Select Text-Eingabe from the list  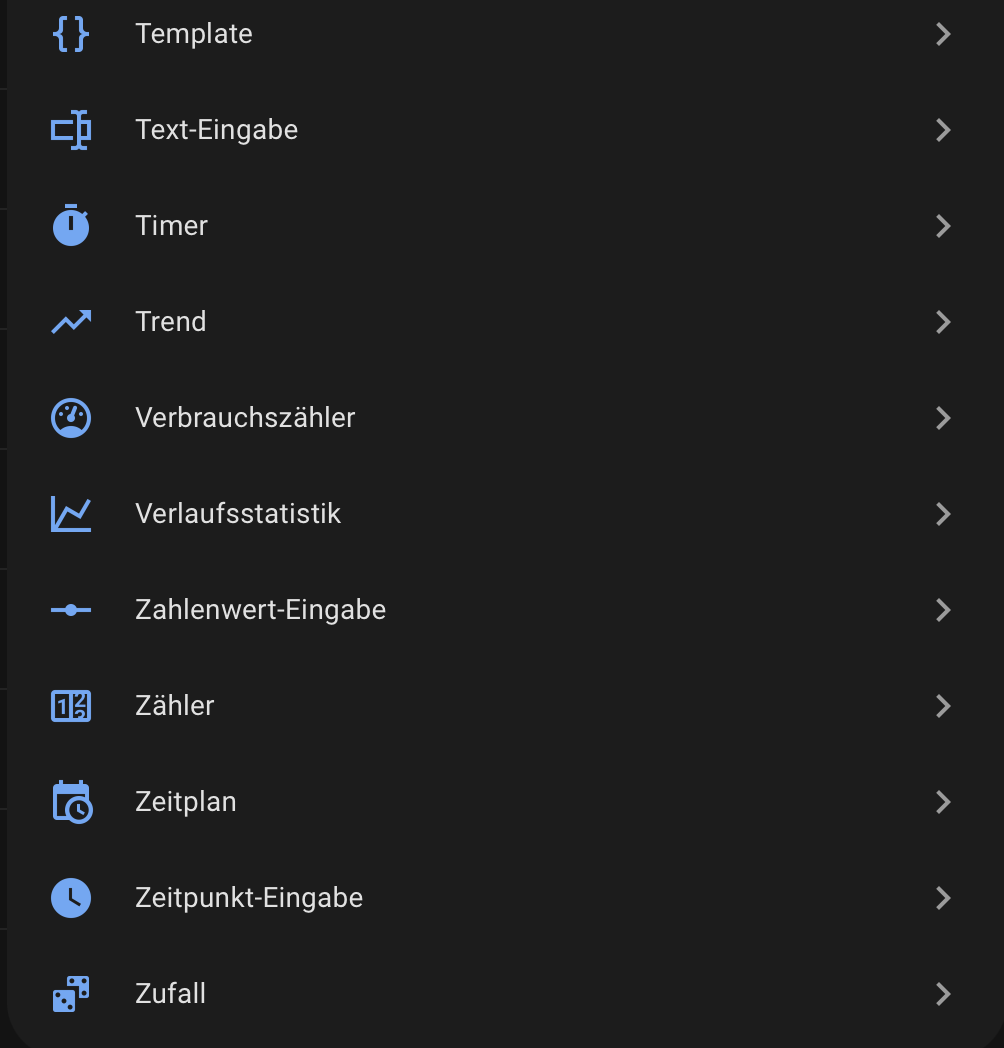click(217, 130)
